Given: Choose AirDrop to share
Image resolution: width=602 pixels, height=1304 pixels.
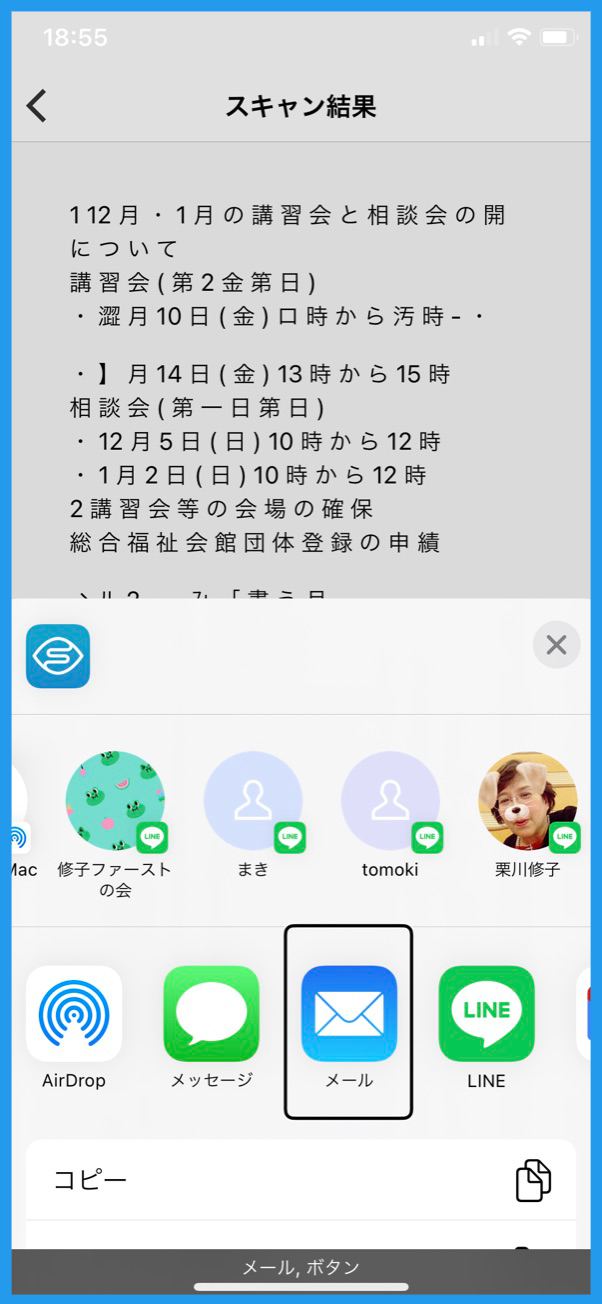Looking at the screenshot, I should [74, 1027].
